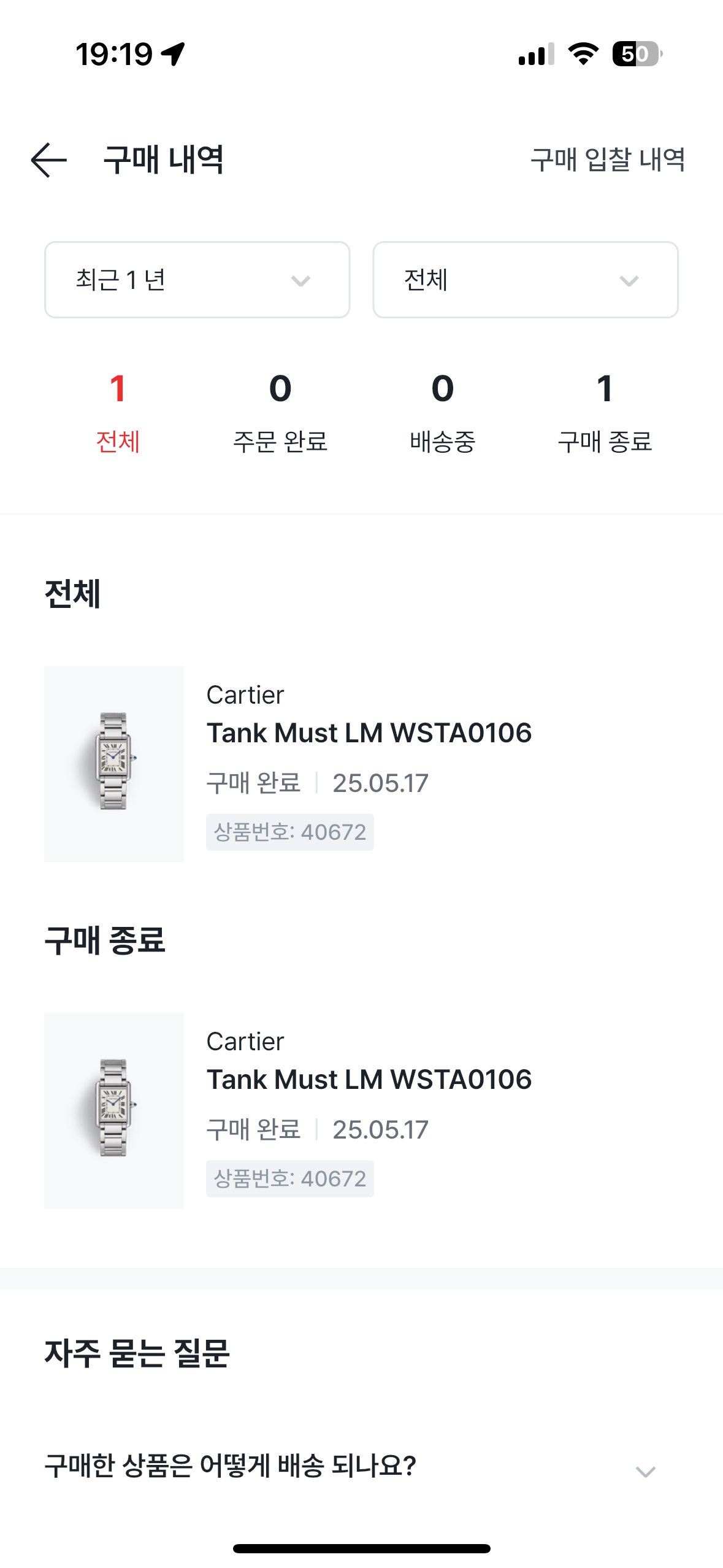Switch to the 주문 완료 tab

point(280,413)
